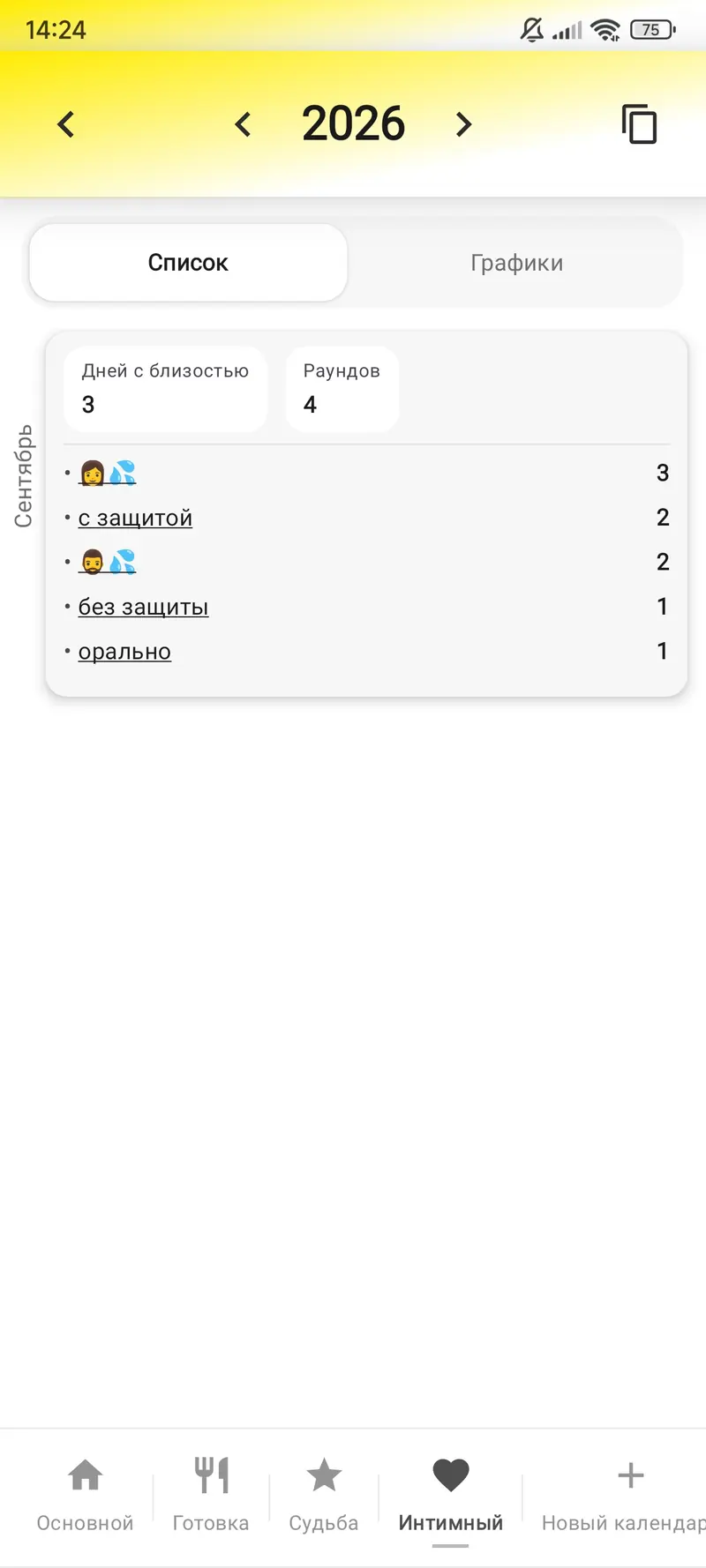Open the 'без защиты' entry
This screenshot has width=706, height=1568.
coord(143,607)
